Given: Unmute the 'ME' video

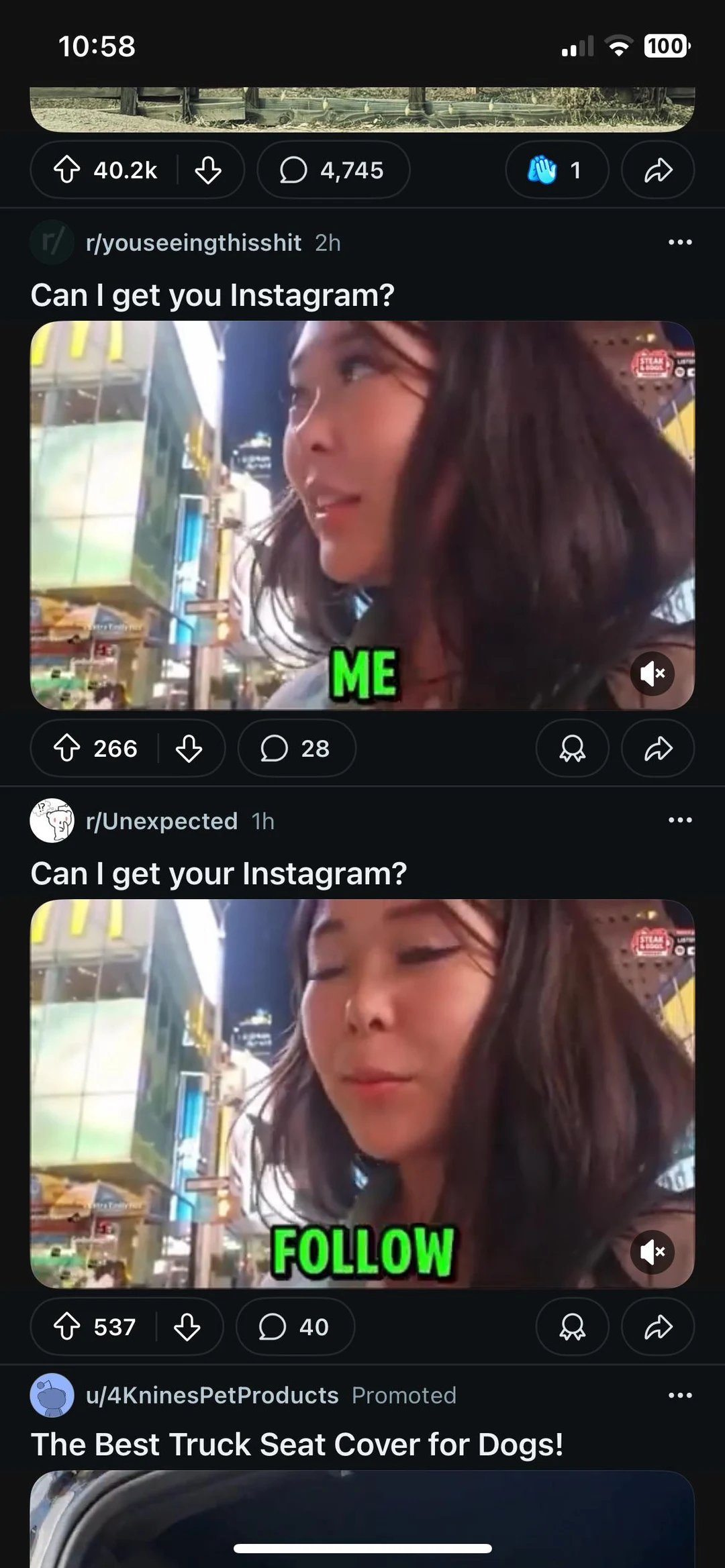Looking at the screenshot, I should [x=652, y=674].
